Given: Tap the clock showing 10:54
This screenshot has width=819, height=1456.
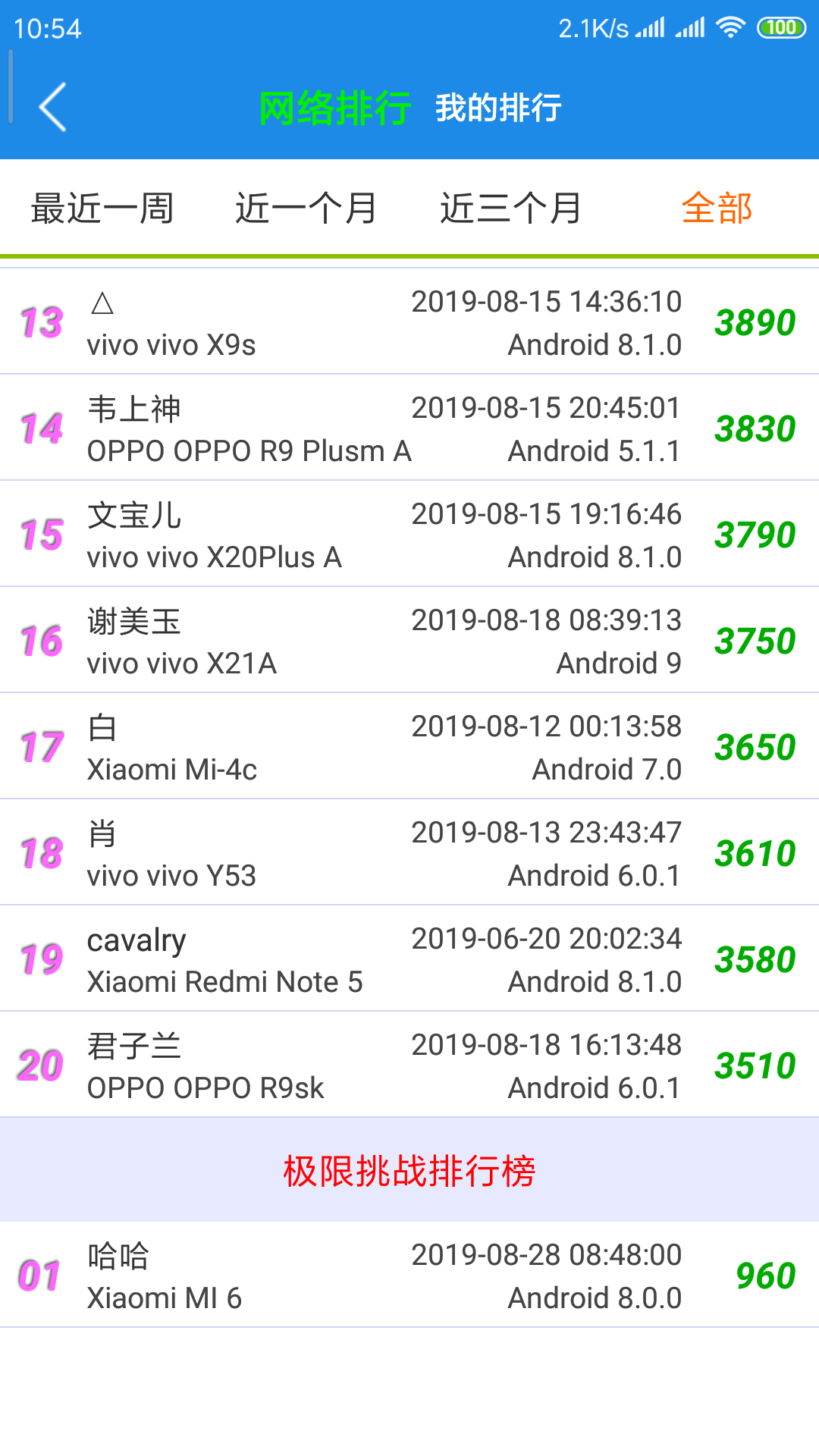Looking at the screenshot, I should click(48, 29).
